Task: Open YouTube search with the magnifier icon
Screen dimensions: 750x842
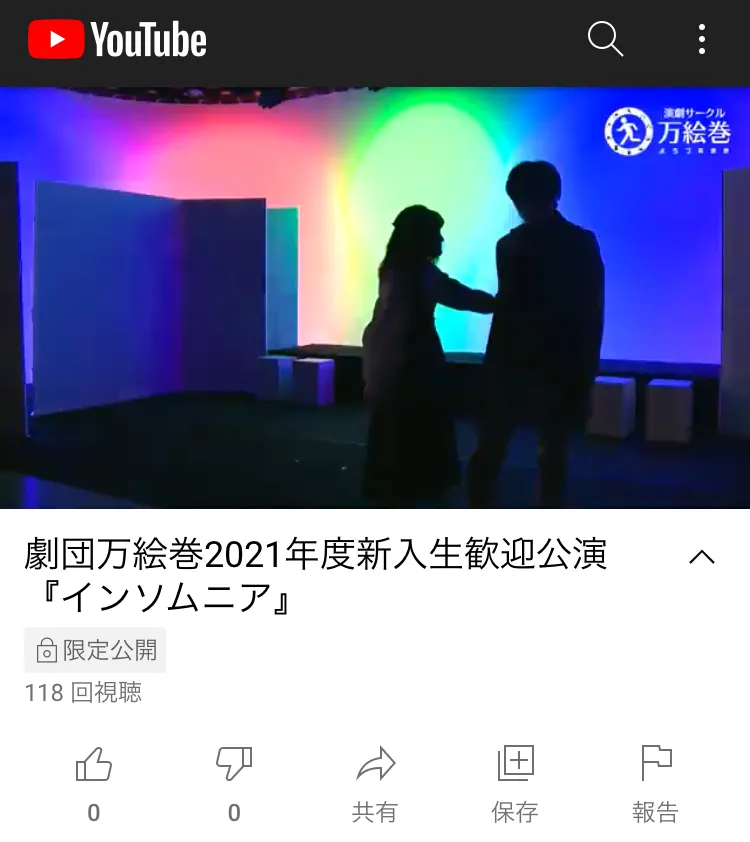Action: coord(605,40)
